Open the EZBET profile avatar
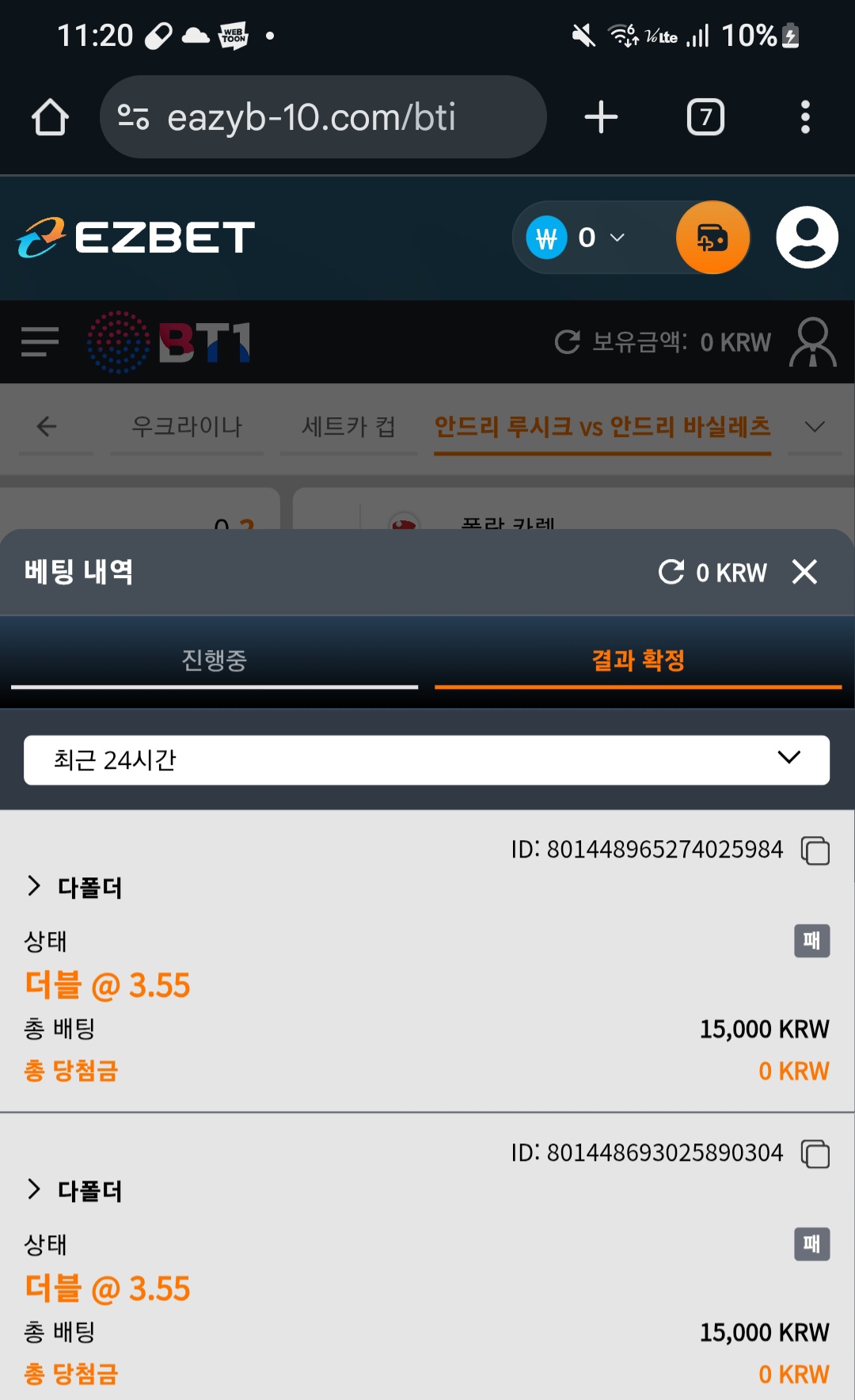The width and height of the screenshot is (855, 1400). (x=807, y=238)
